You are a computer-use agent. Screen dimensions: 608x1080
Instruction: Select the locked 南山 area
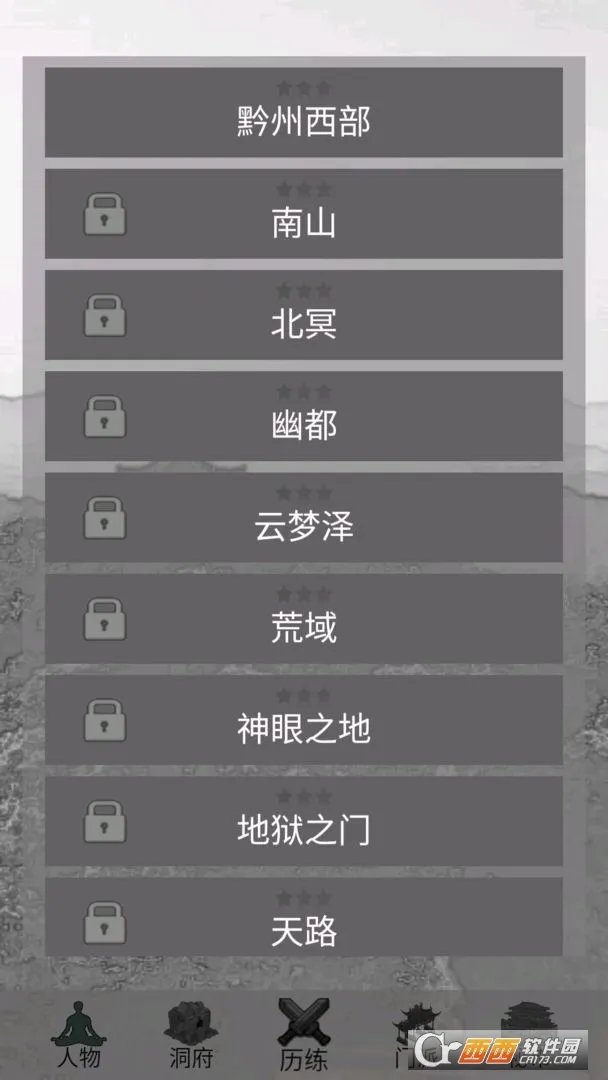coord(304,215)
